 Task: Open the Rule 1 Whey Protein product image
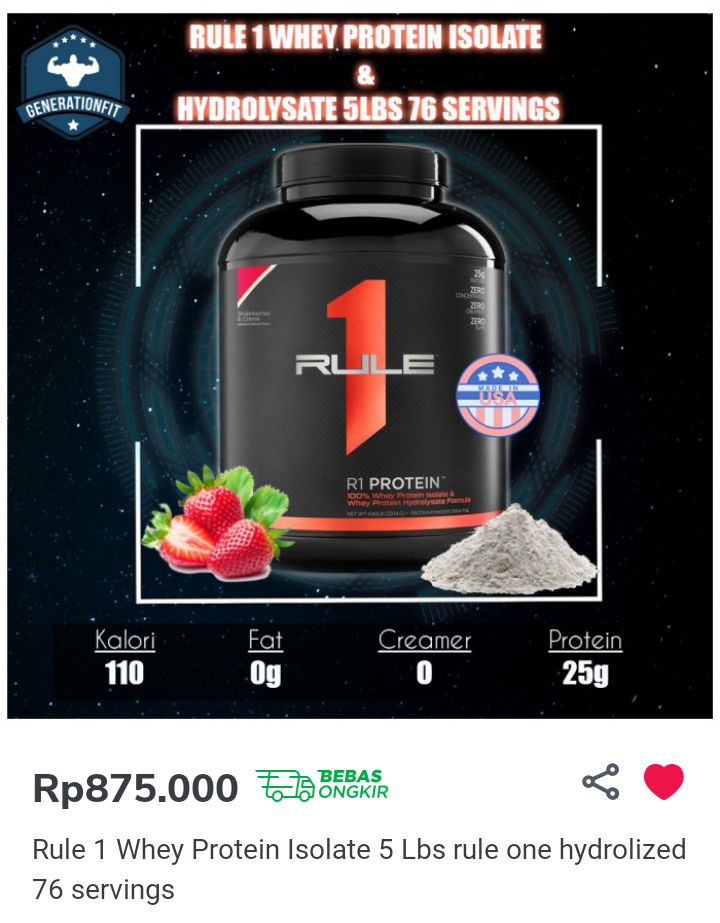[x=360, y=365]
